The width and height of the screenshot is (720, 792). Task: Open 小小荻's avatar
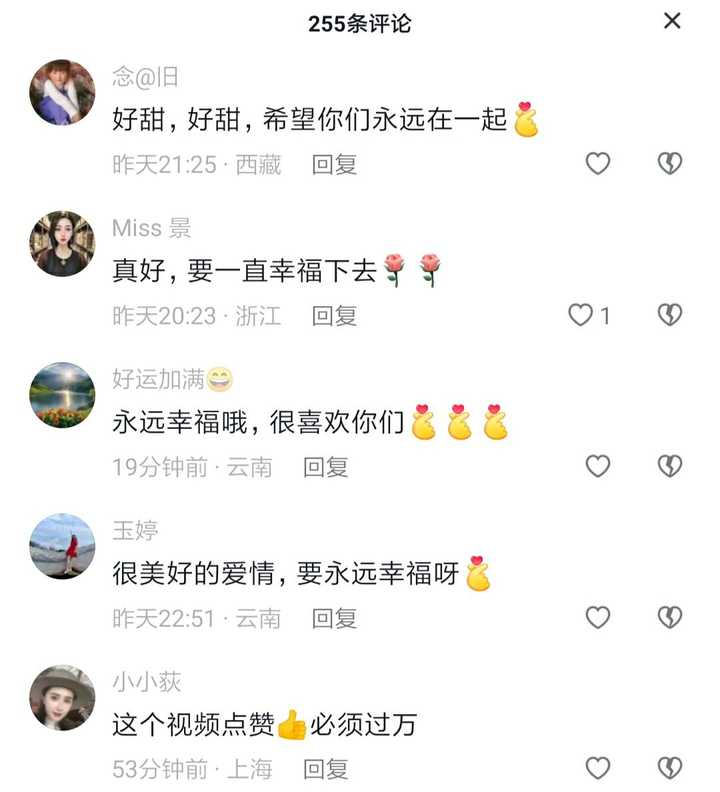(62, 697)
